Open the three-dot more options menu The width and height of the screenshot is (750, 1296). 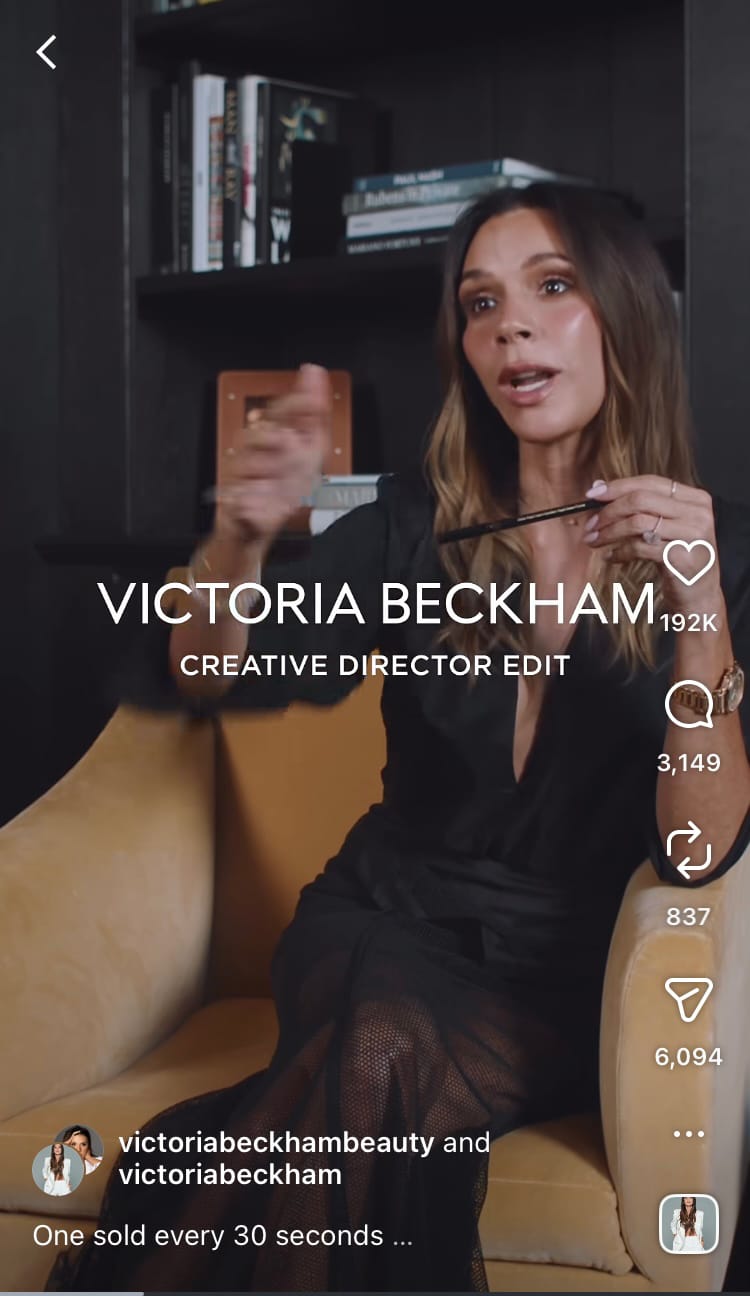click(689, 1134)
